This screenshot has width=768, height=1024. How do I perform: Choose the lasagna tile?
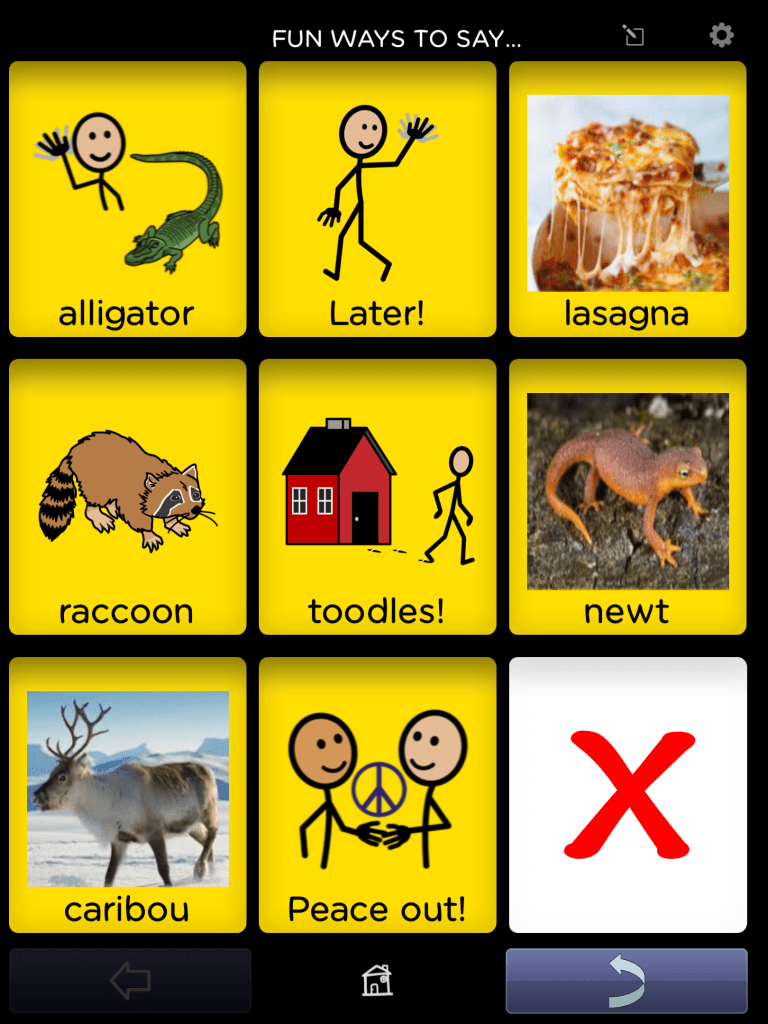tap(627, 199)
